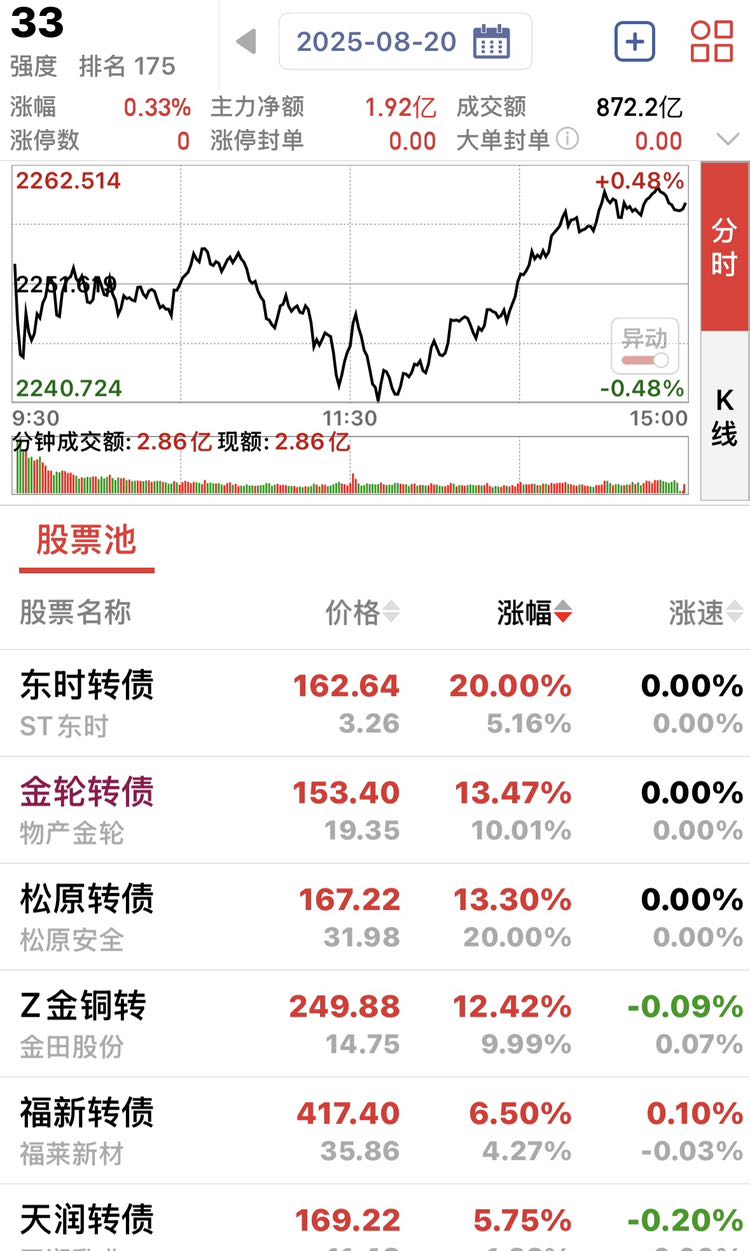Tap the plus icon to add to watchlist
Viewport: 750px width, 1251px height.
[x=635, y=41]
